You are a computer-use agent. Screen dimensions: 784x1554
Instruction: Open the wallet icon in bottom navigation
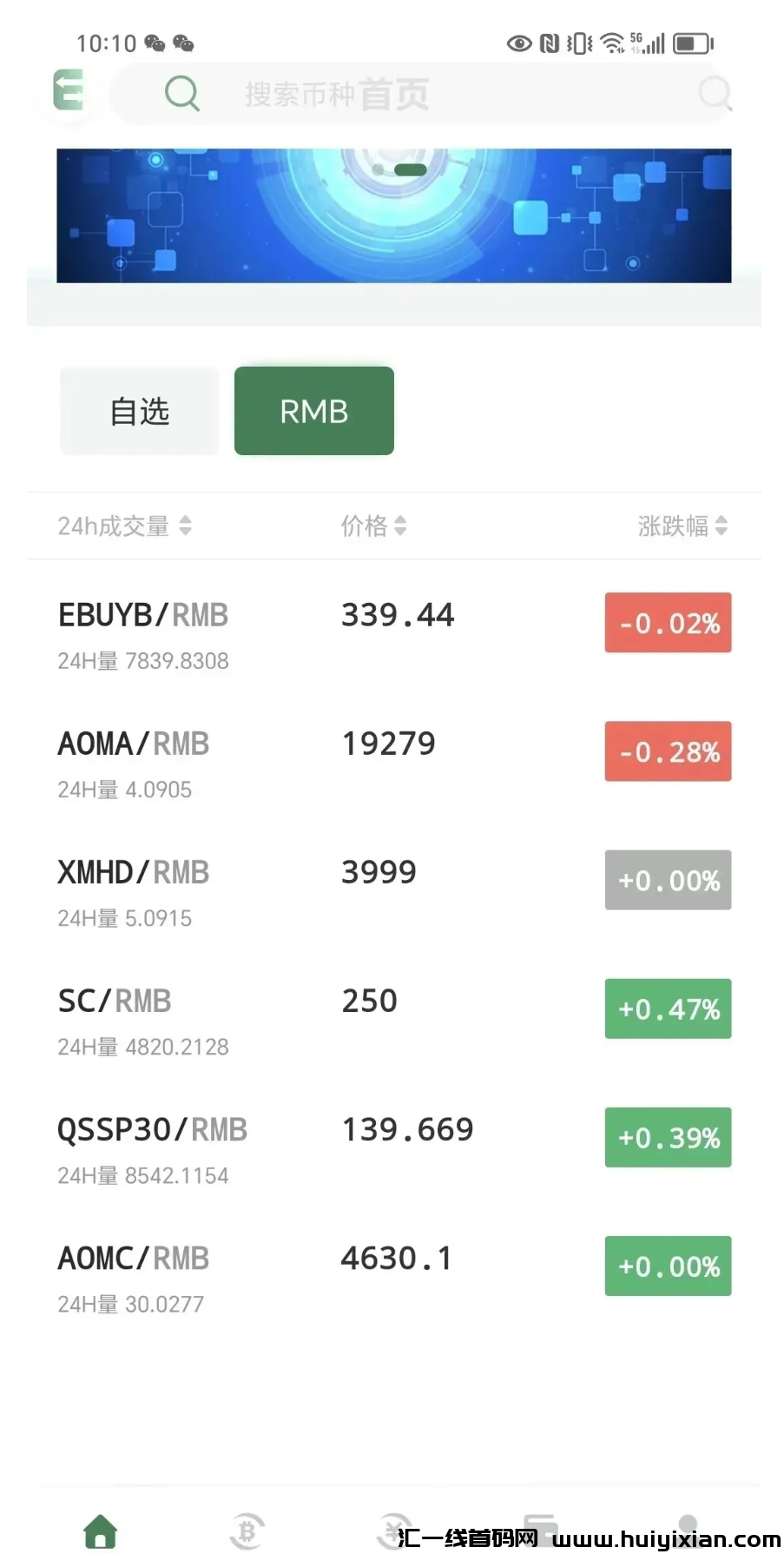coord(538,1531)
